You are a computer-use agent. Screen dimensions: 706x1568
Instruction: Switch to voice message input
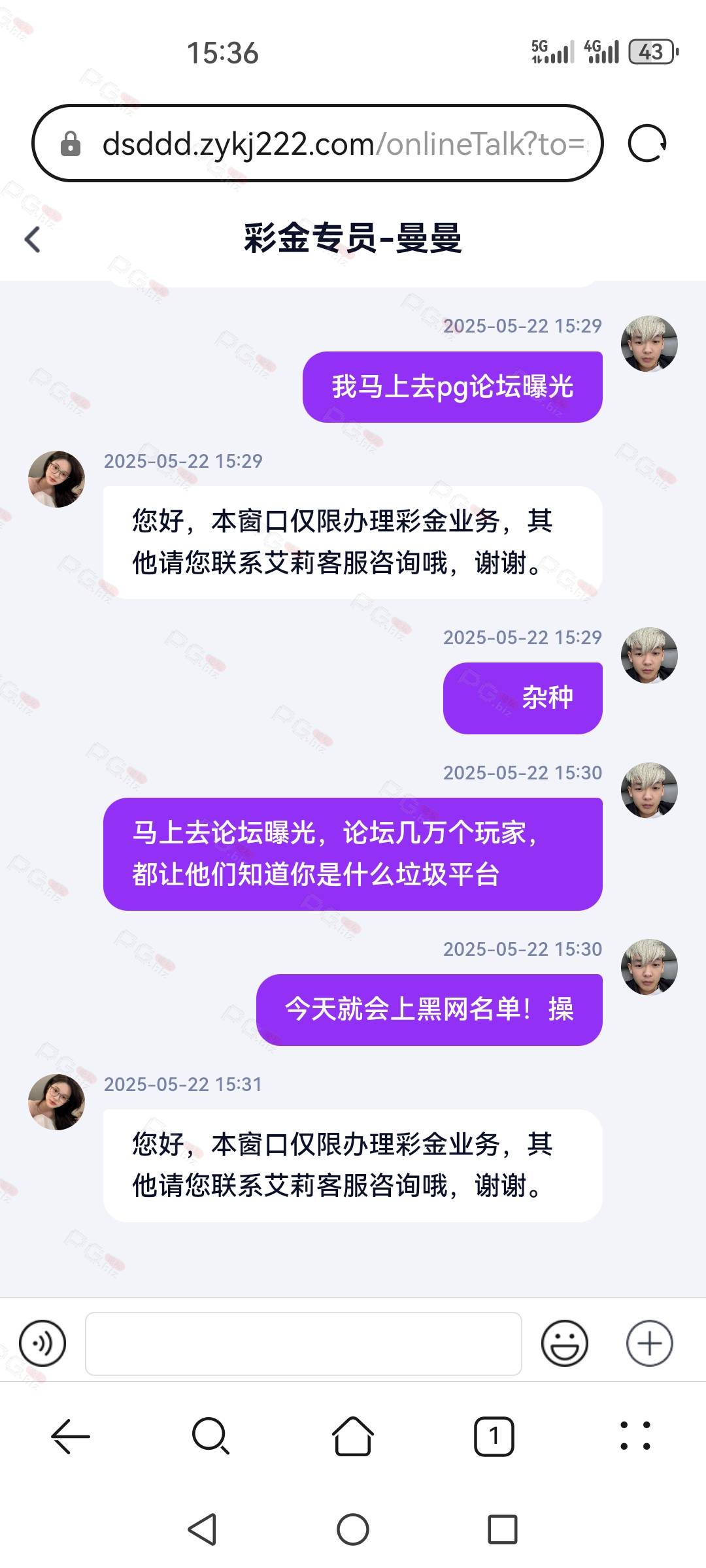pos(42,1343)
